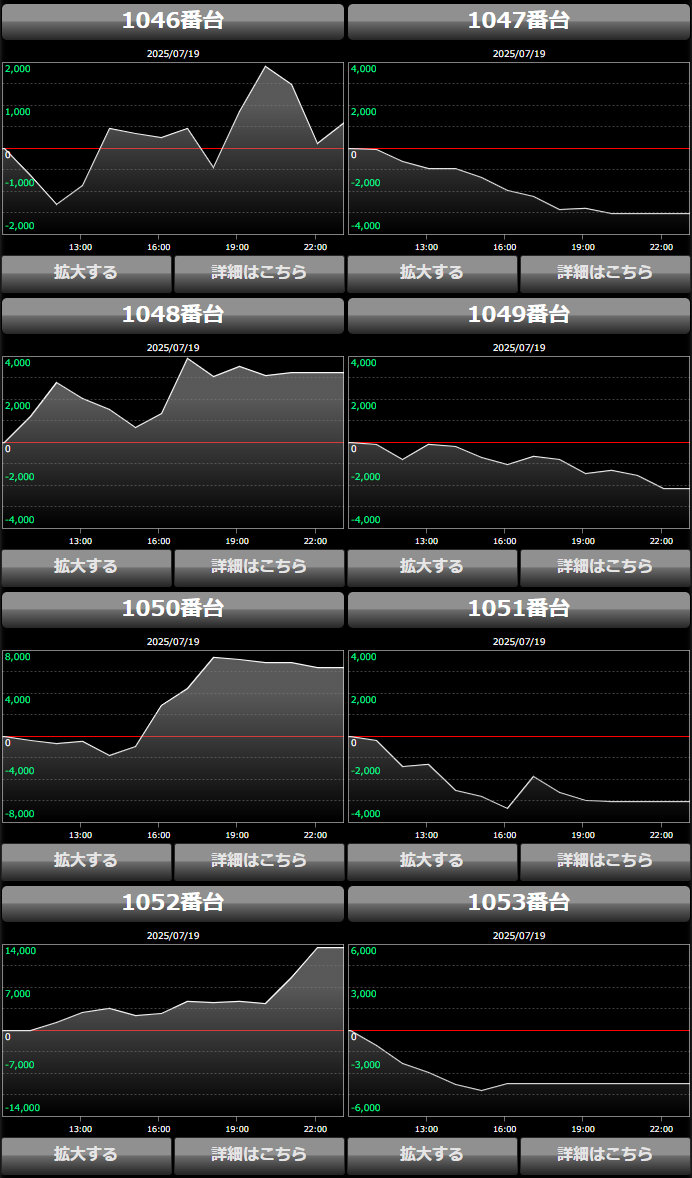The image size is (692, 1178).
Task: Select the 1052番台 header bar
Action: 173,903
